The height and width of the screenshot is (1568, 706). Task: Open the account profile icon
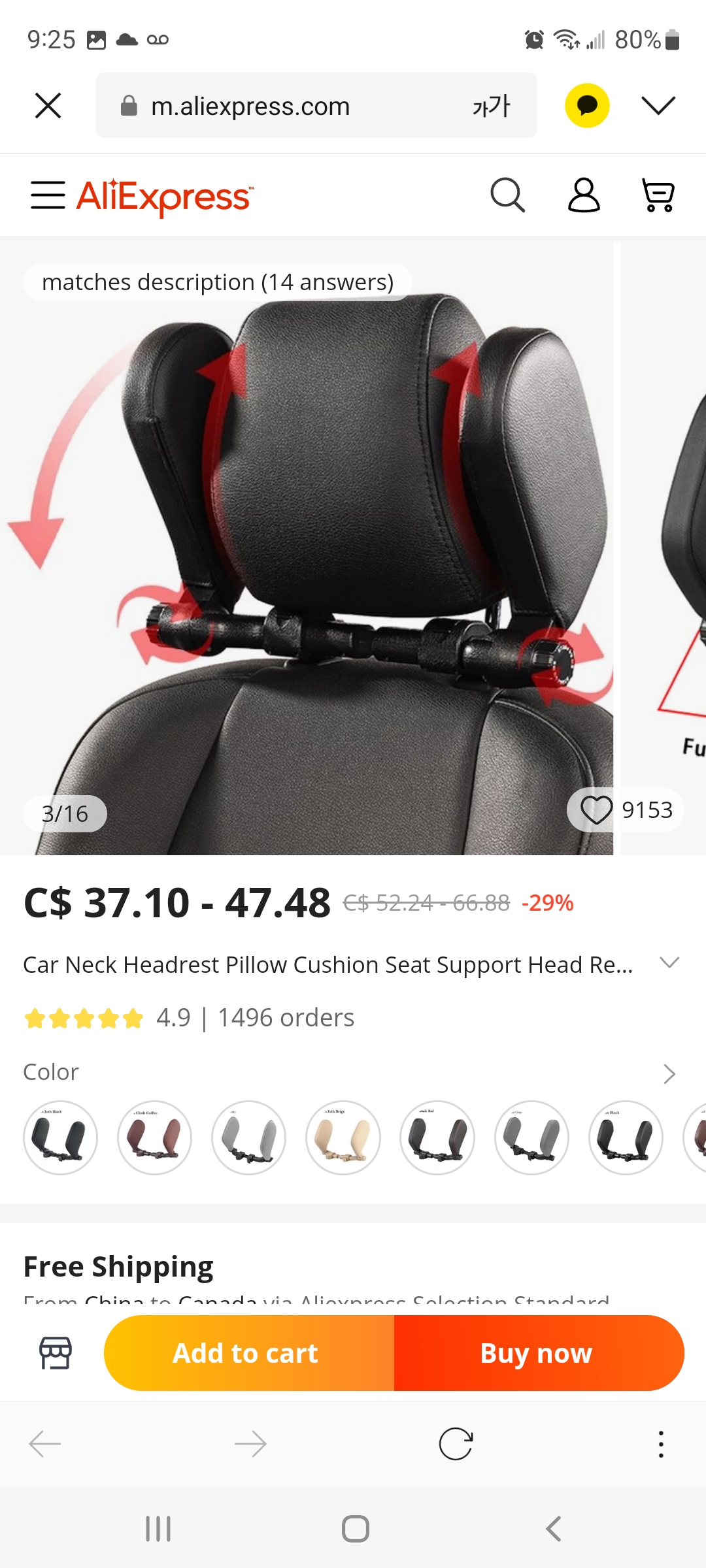point(584,195)
